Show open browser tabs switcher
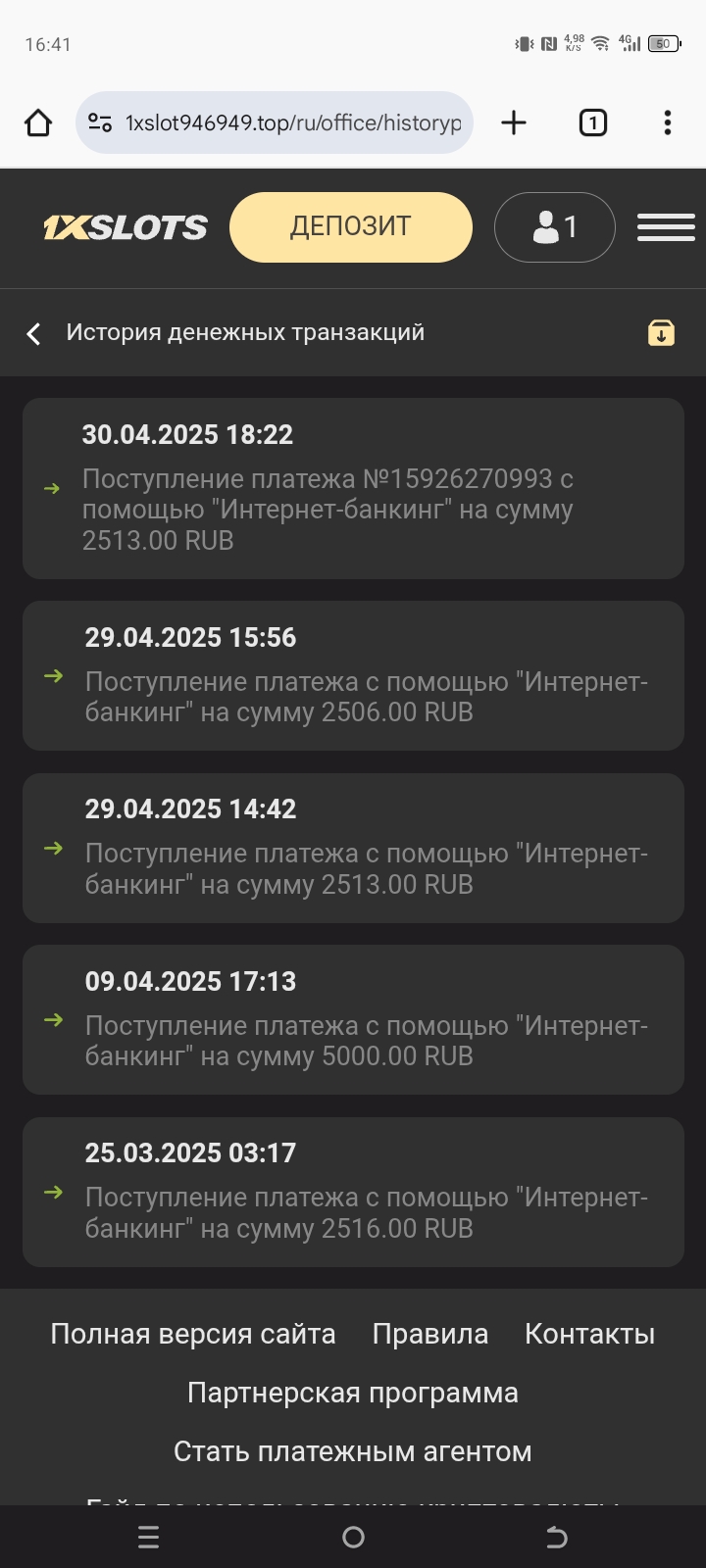This screenshot has height=1568, width=706. (x=592, y=122)
